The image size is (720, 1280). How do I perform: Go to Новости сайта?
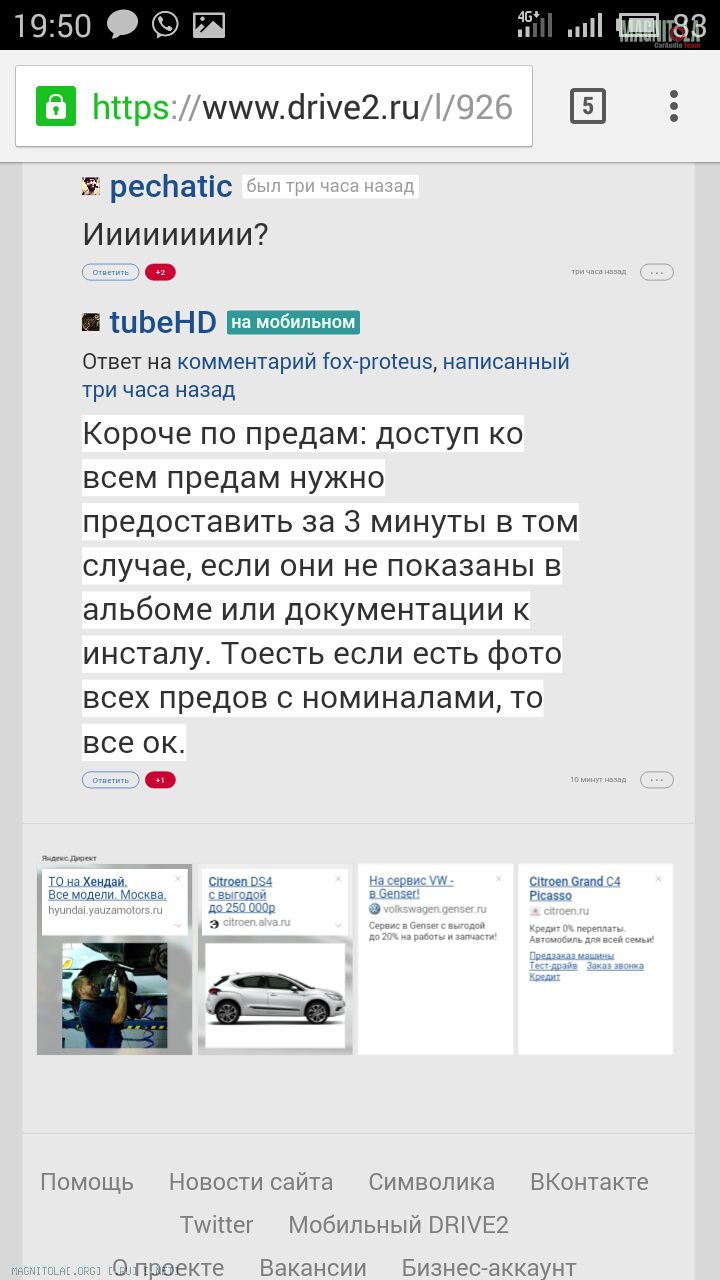tap(250, 1182)
